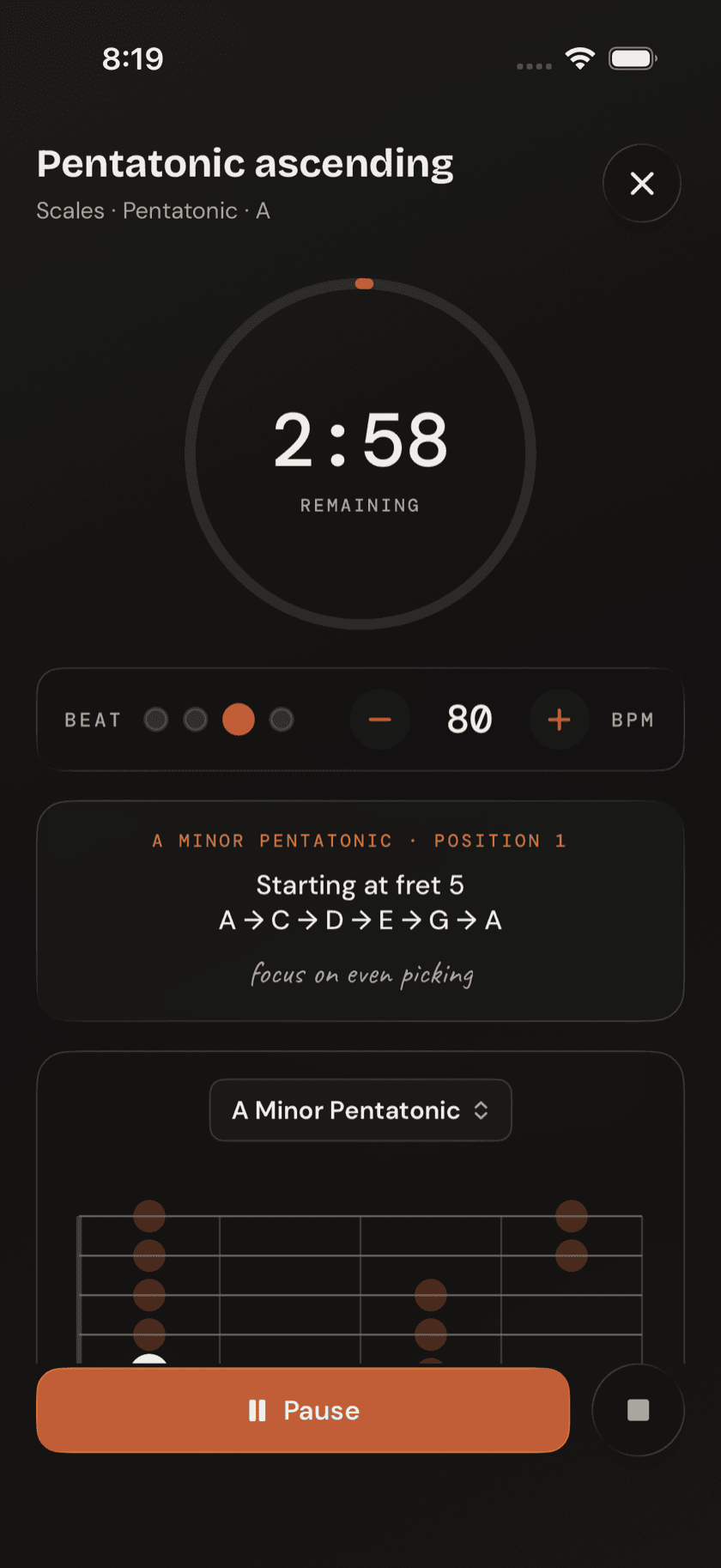Stop the session with the square button
The height and width of the screenshot is (1568, 721).
638,1410
